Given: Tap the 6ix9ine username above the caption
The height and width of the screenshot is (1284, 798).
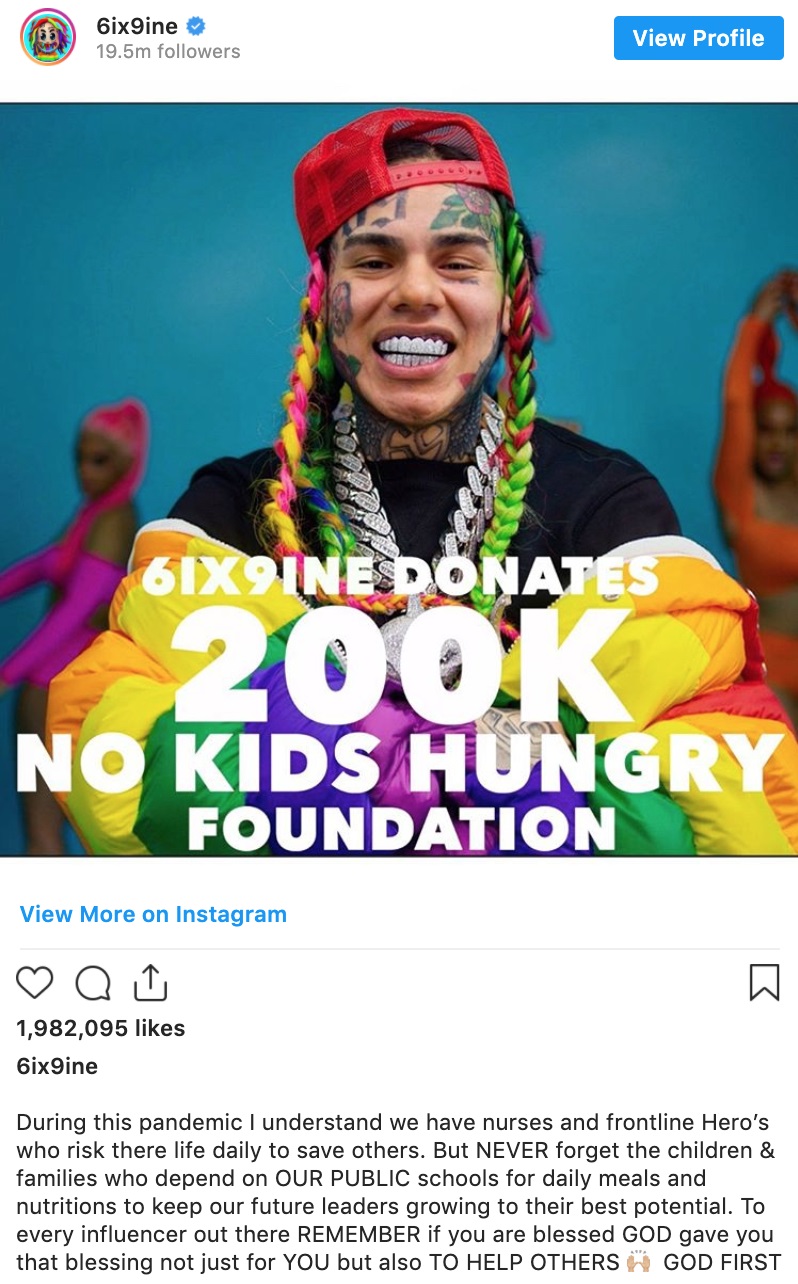Looking at the screenshot, I should click(x=57, y=1066).
